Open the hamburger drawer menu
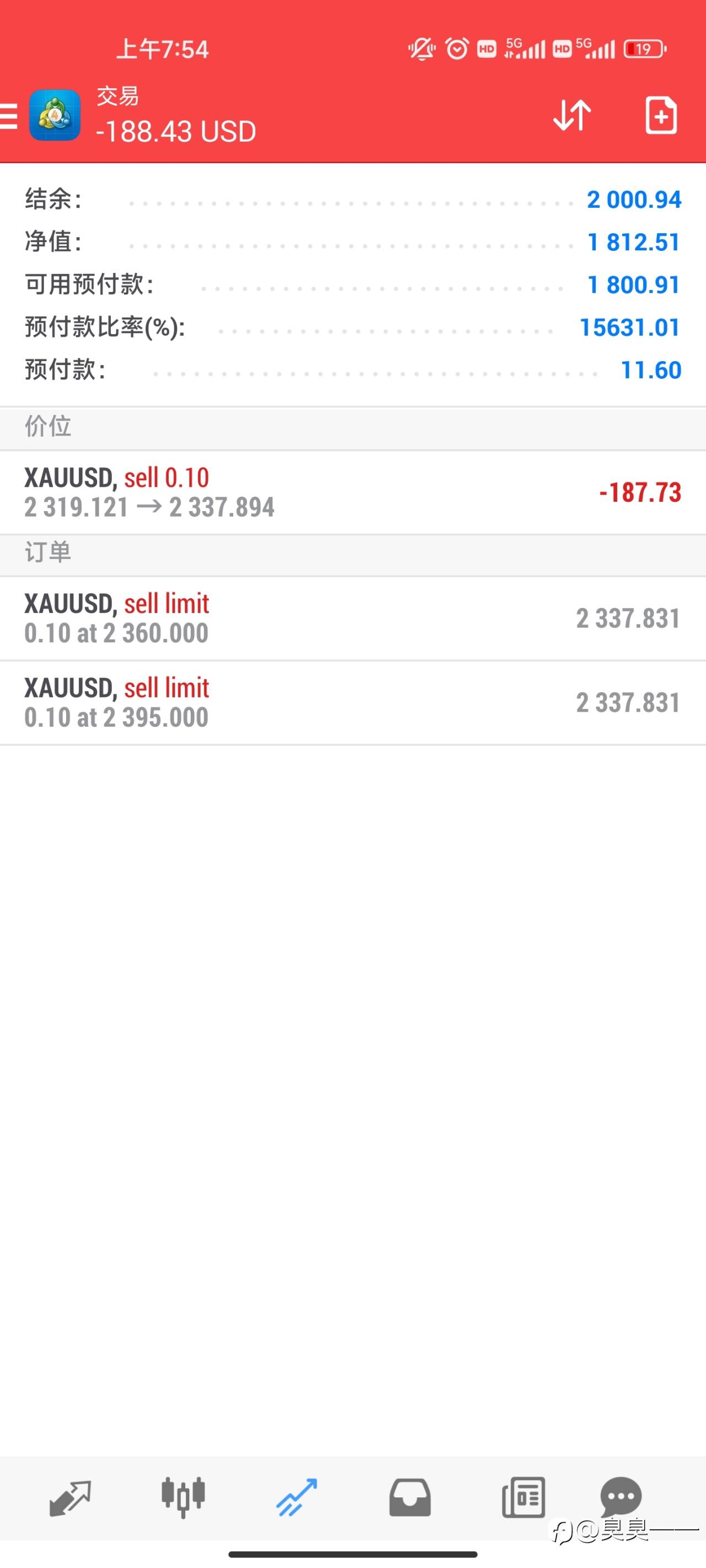Image resolution: width=706 pixels, height=1568 pixels. tap(8, 116)
